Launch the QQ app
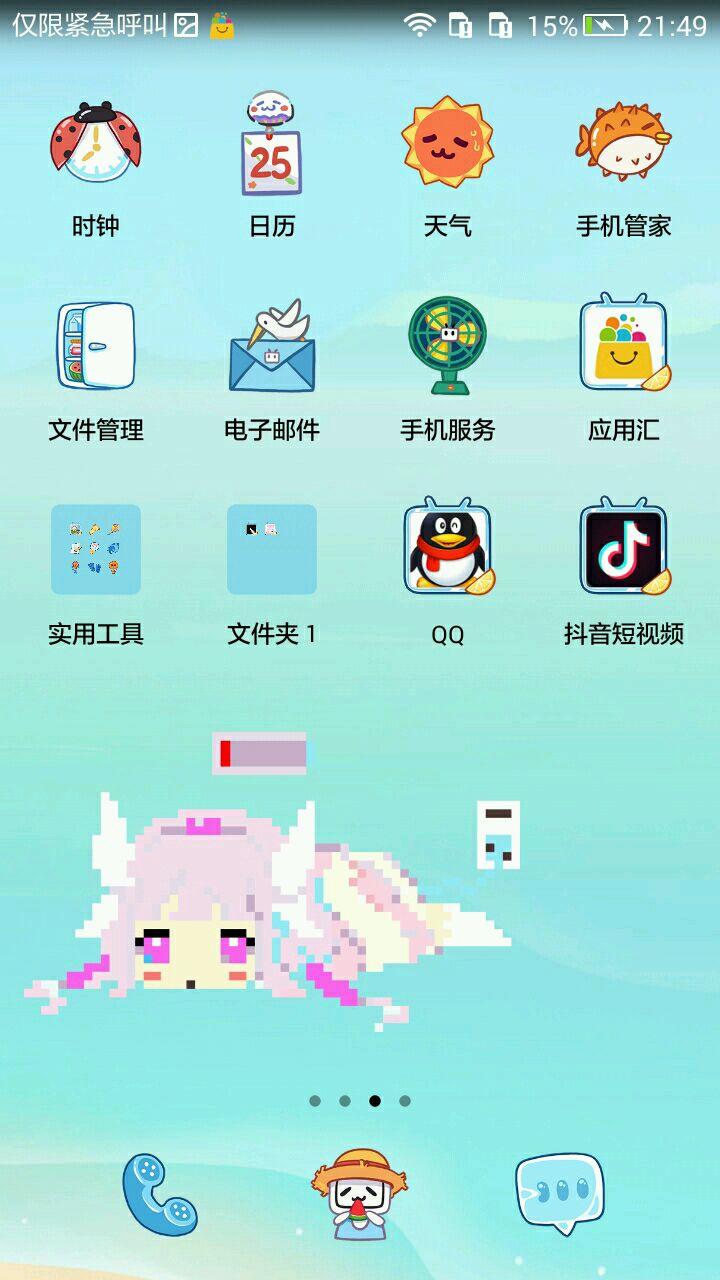The width and height of the screenshot is (720, 1280). click(x=447, y=550)
